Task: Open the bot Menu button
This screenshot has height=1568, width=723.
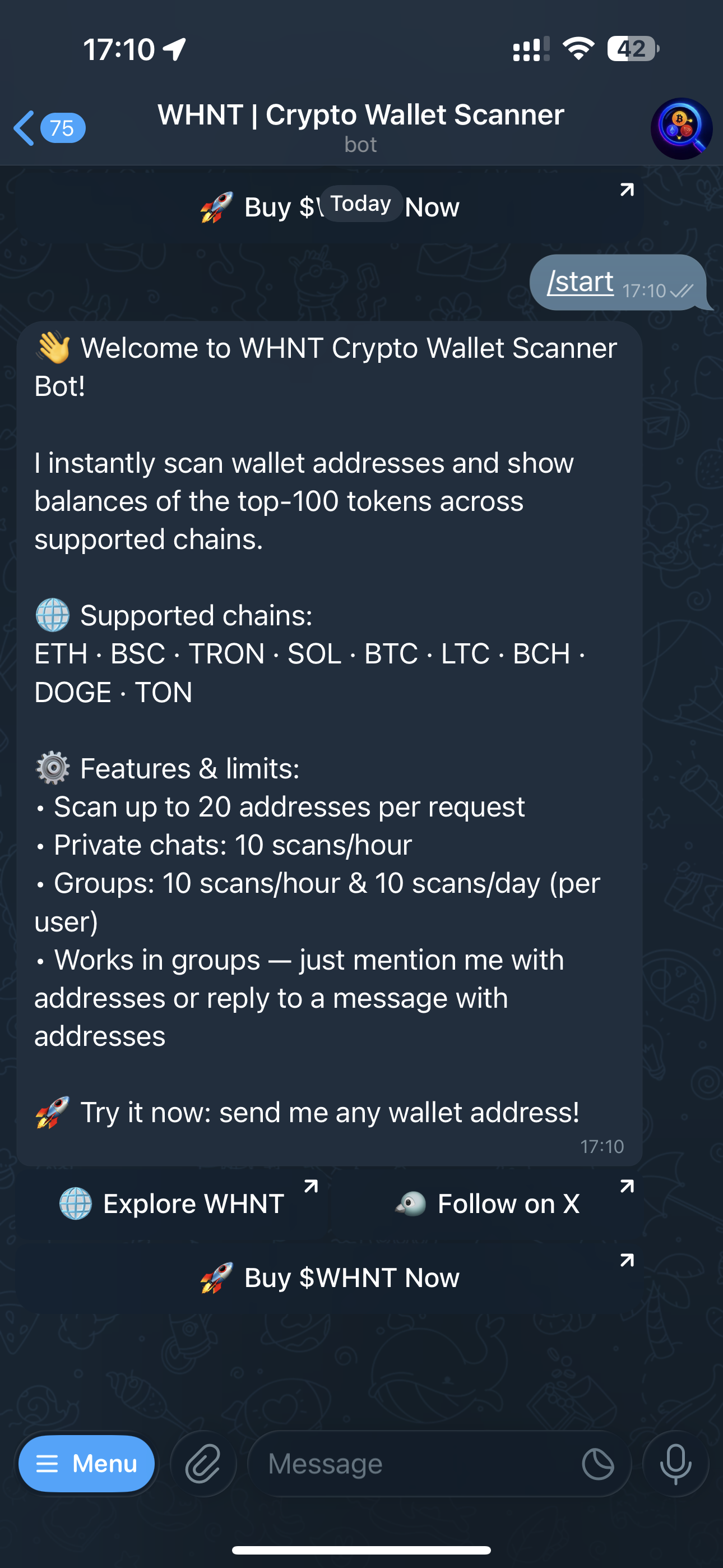Action: click(86, 1463)
